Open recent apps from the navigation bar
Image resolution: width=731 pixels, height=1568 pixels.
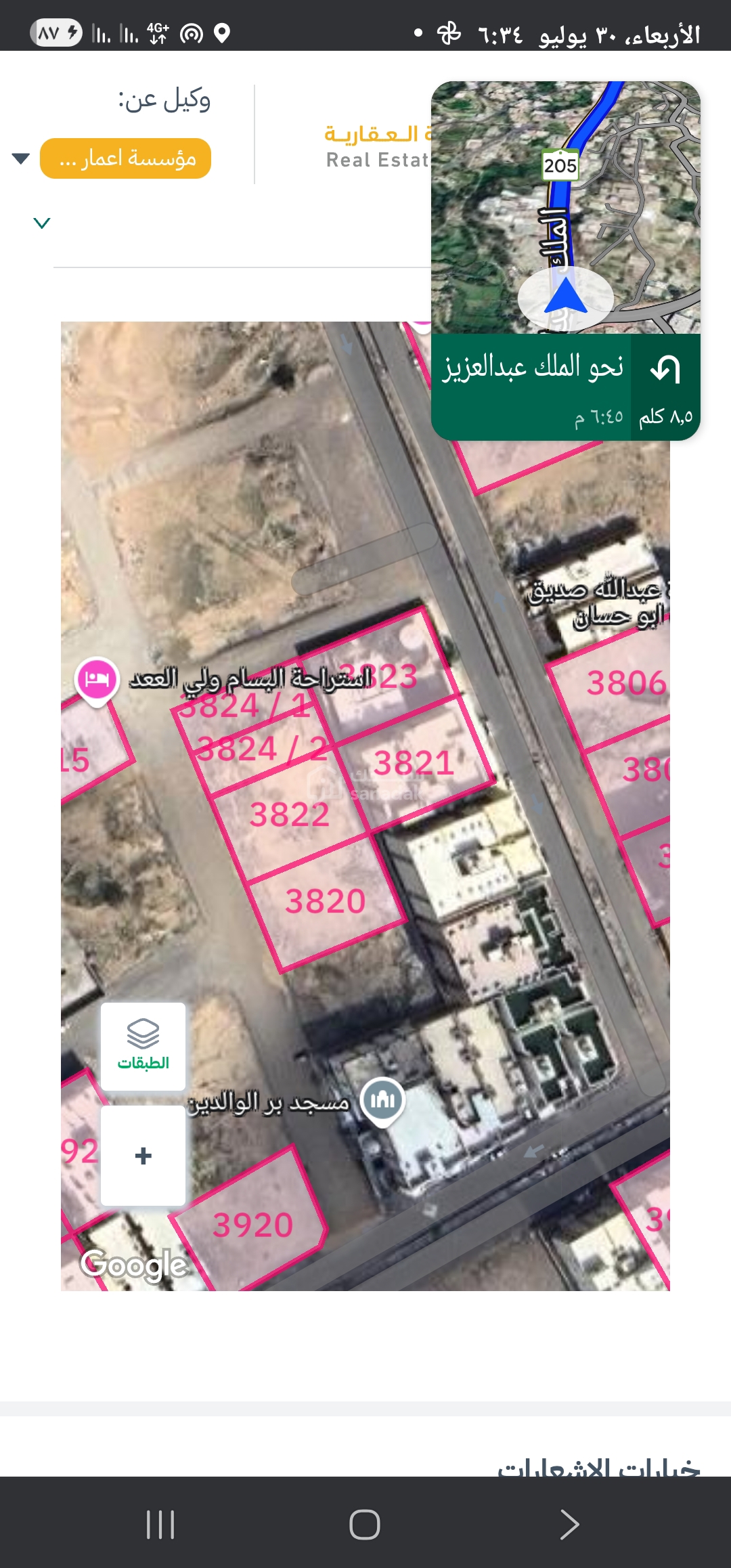pyautogui.click(x=160, y=1525)
